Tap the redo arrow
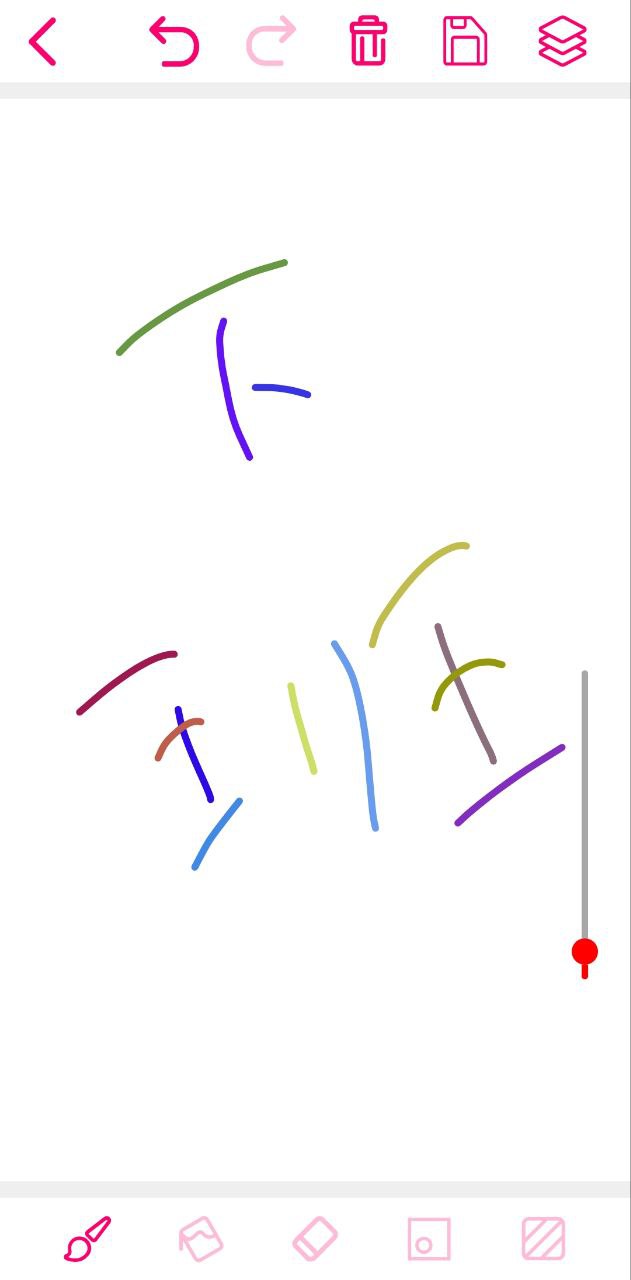Screen dimensions: 631x1280 [x=271, y=42]
